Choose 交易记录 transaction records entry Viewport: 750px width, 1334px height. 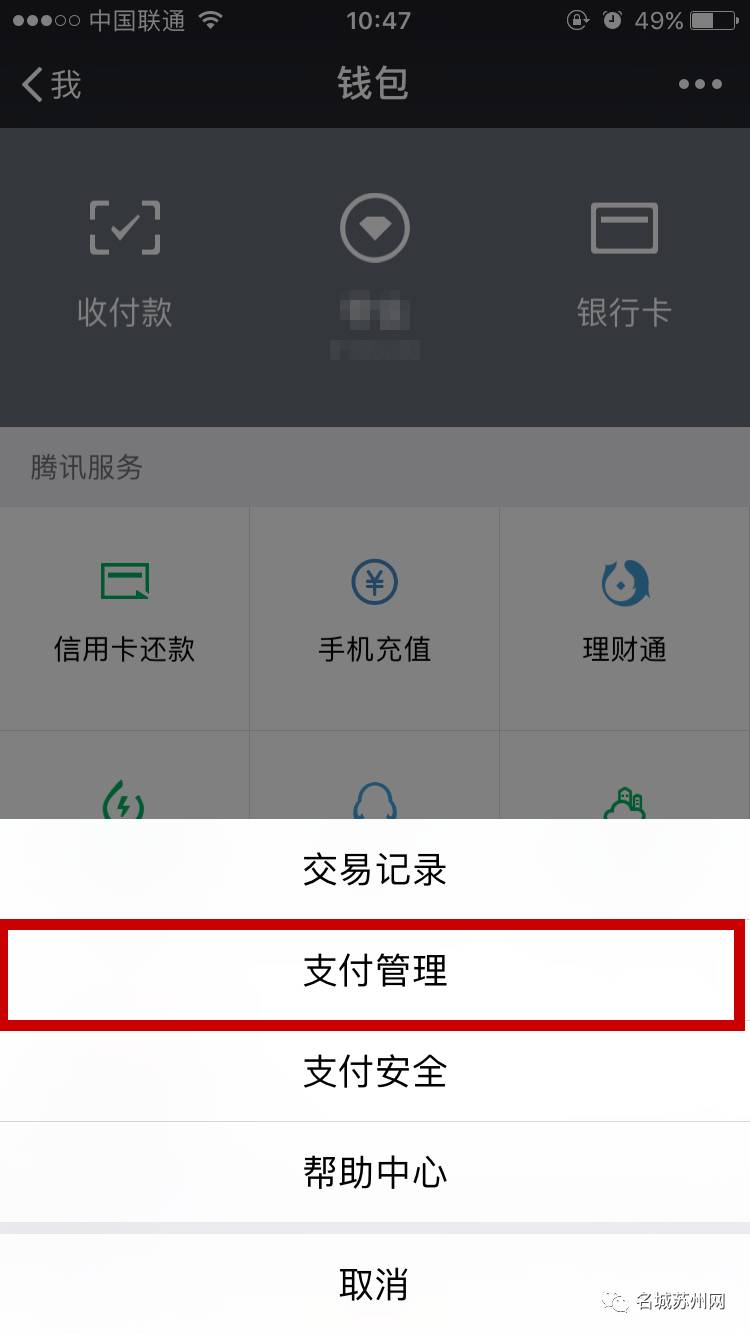click(x=374, y=869)
